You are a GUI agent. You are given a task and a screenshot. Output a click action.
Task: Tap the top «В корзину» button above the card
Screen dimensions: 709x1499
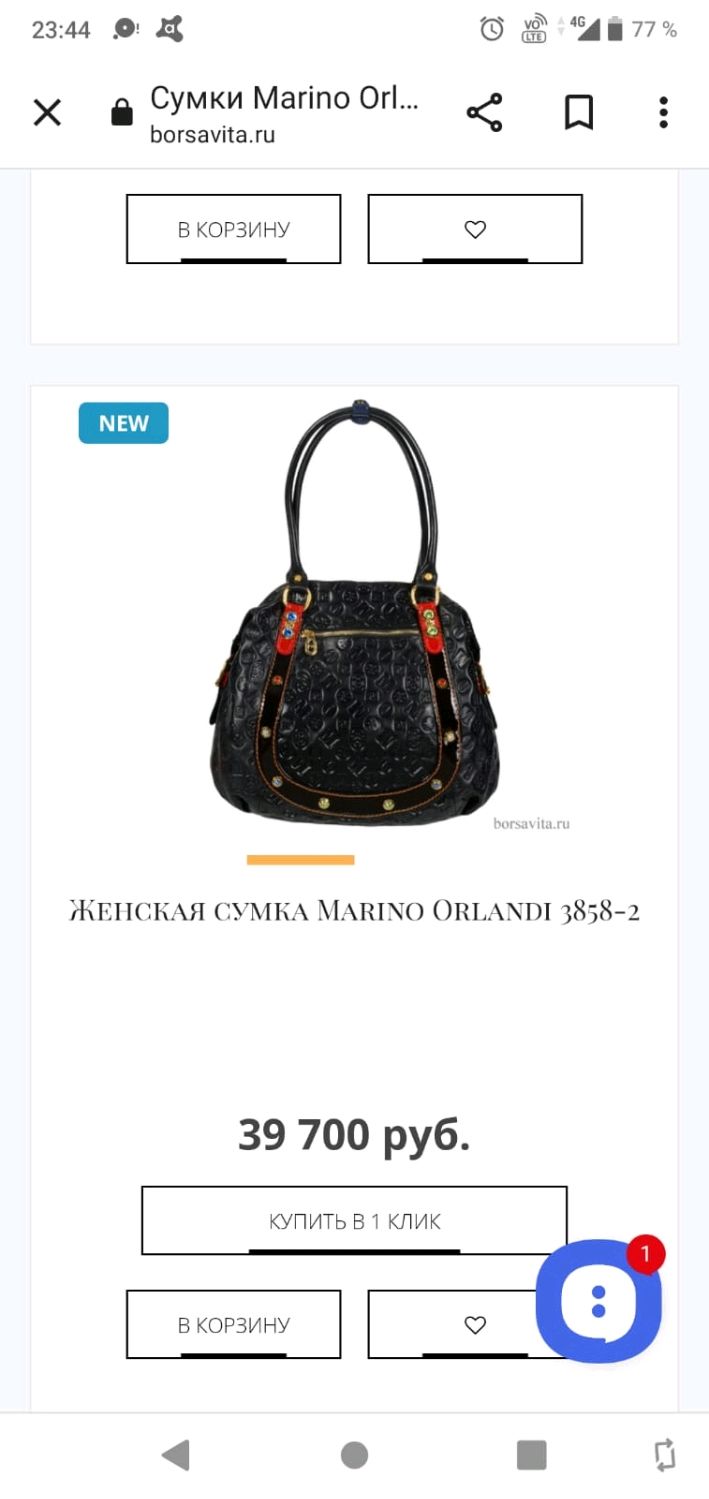tap(233, 229)
